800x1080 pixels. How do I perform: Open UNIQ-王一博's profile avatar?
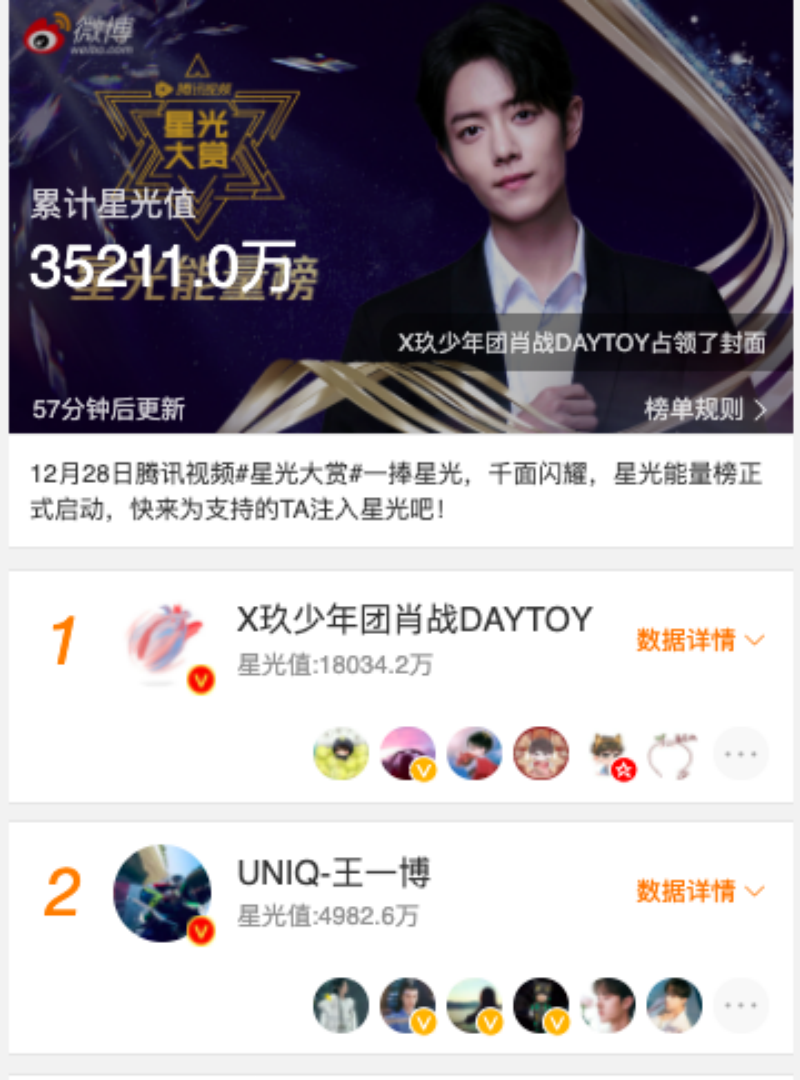pyautogui.click(x=163, y=892)
